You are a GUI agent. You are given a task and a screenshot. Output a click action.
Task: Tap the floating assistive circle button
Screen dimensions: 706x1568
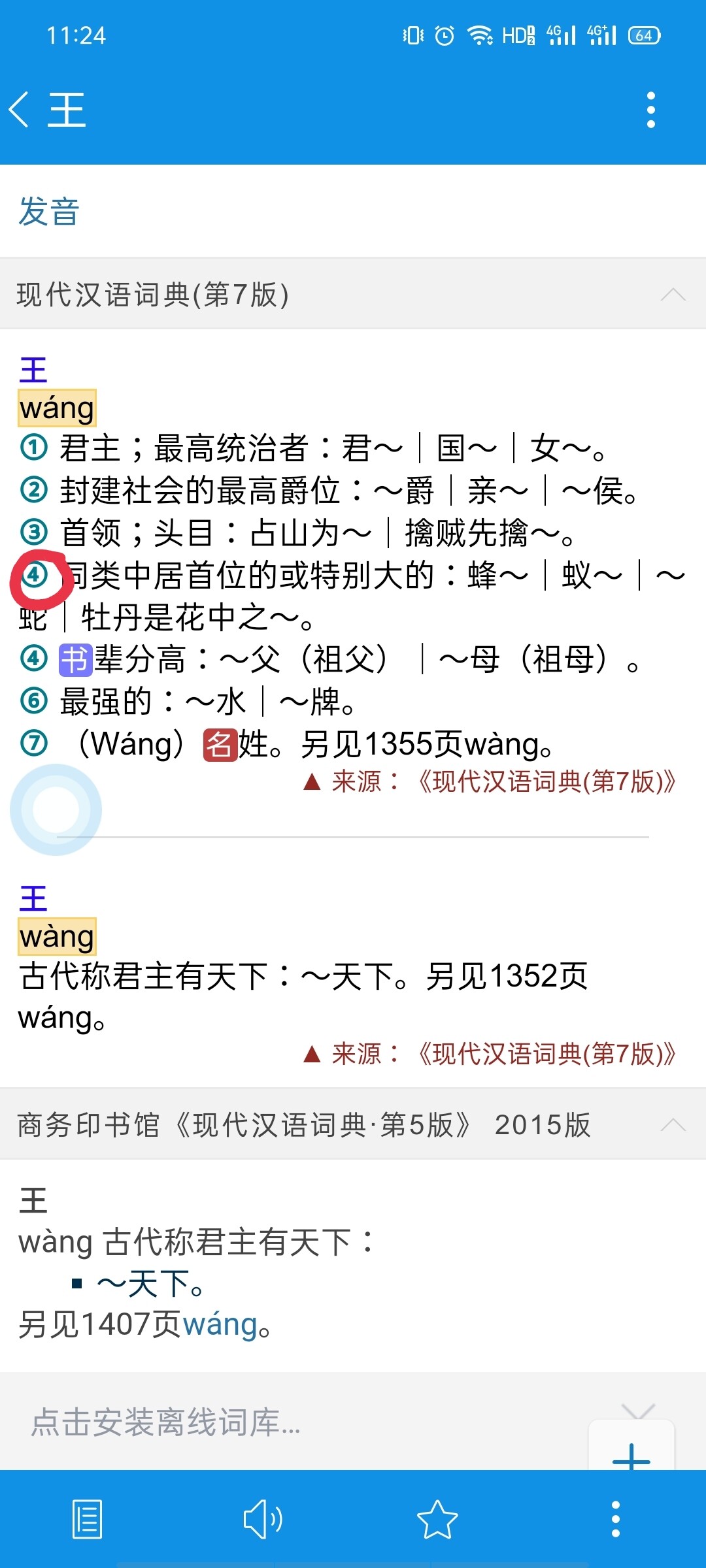click(x=56, y=809)
